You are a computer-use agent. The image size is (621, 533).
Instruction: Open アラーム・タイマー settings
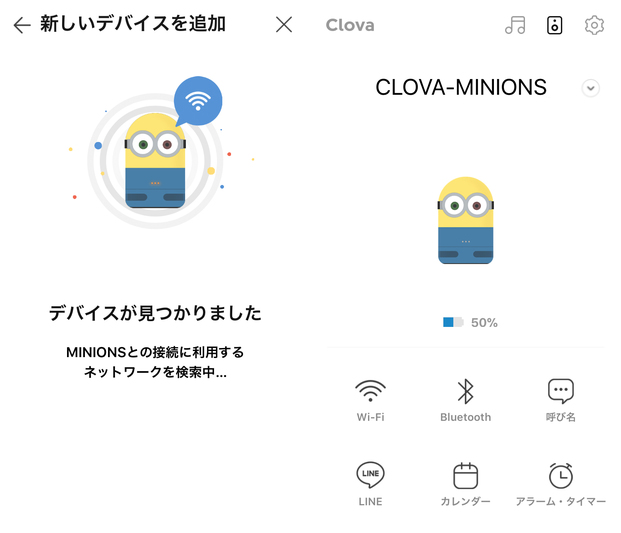(x=560, y=483)
